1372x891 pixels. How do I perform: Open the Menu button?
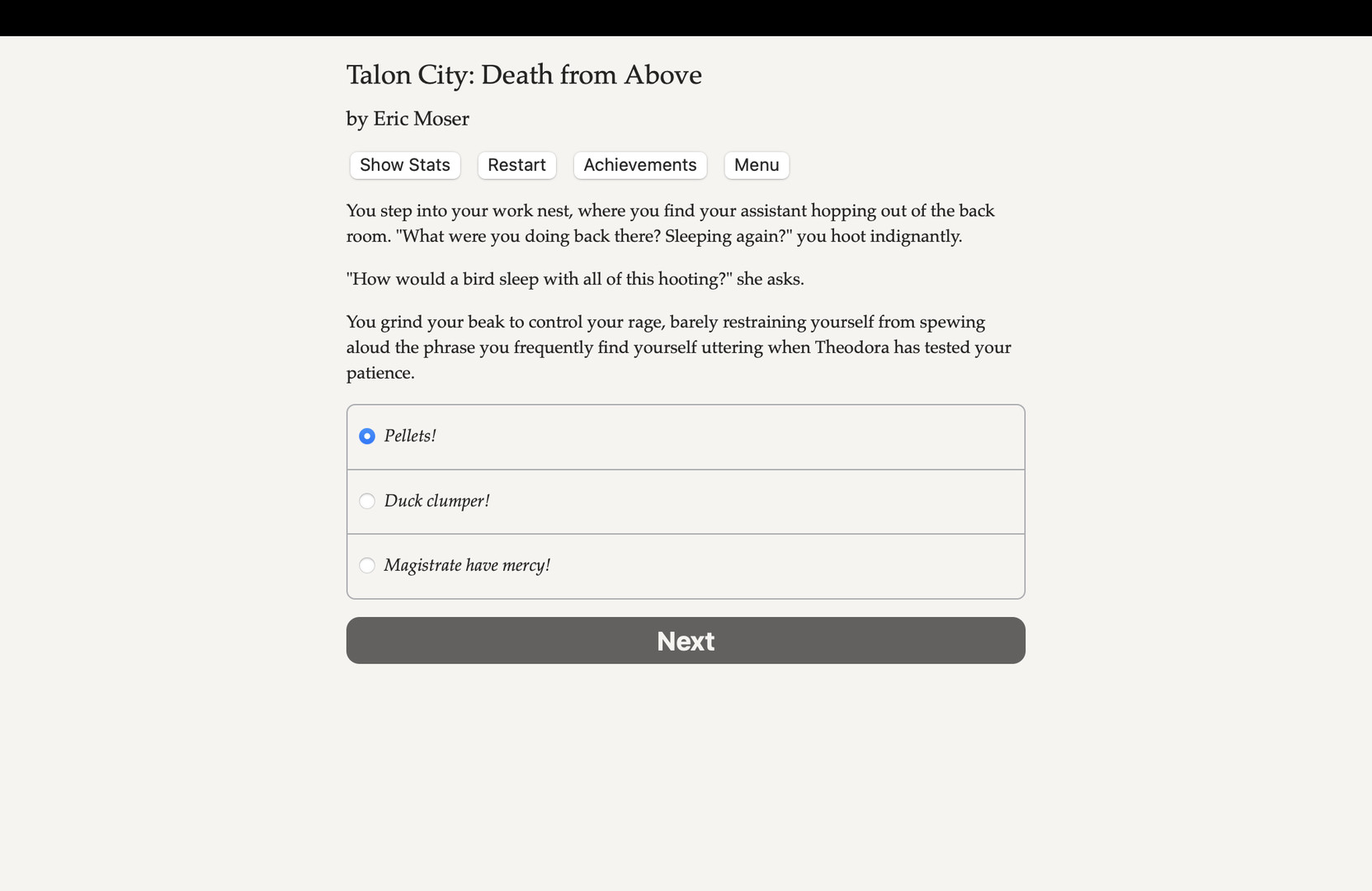pyautogui.click(x=756, y=165)
